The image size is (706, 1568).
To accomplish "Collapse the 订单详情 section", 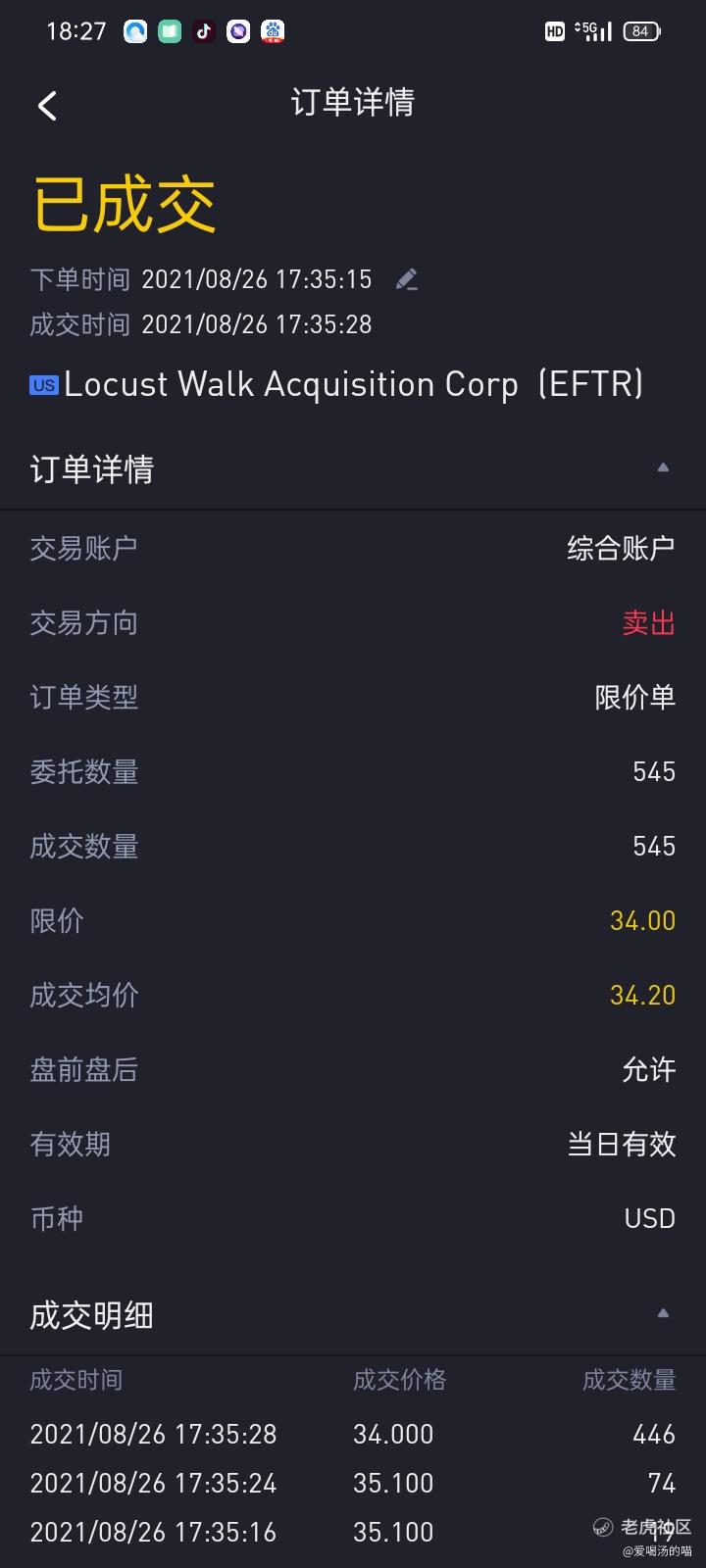I will pos(663,467).
